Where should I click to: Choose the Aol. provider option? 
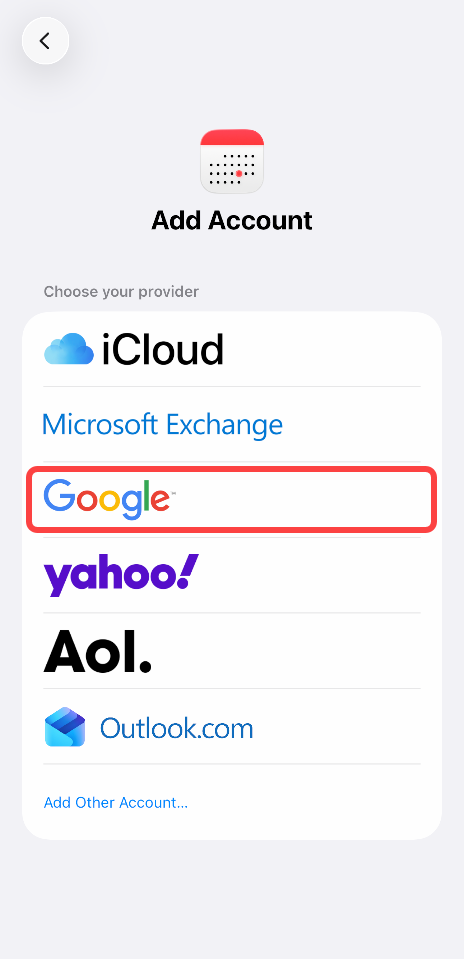tap(232, 651)
